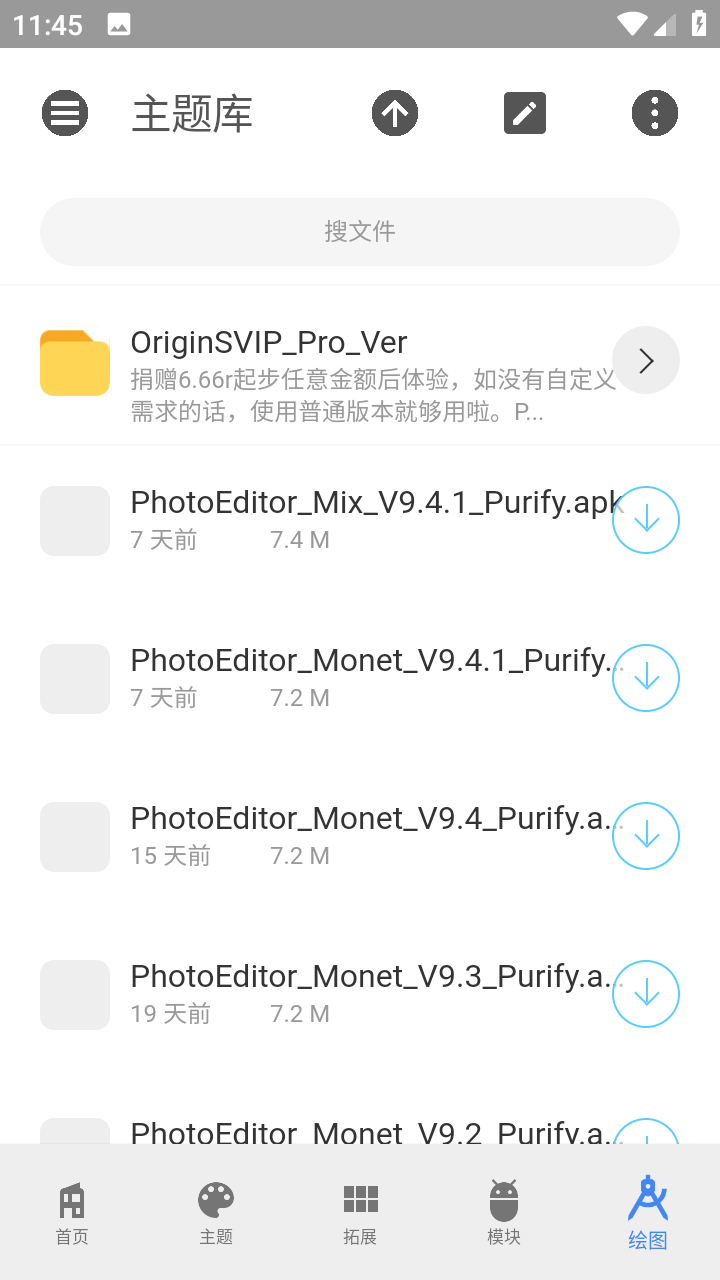Open the three-dot overflow menu
This screenshot has width=720, height=1280.
654,112
